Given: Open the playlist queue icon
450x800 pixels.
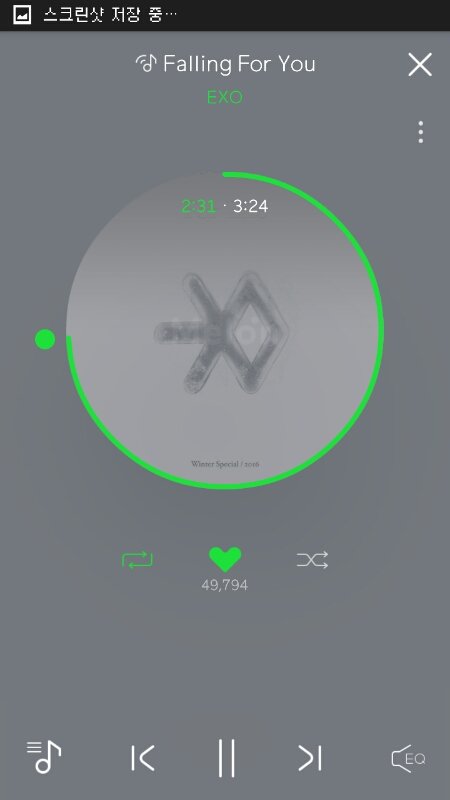Looking at the screenshot, I should click(x=44, y=757).
